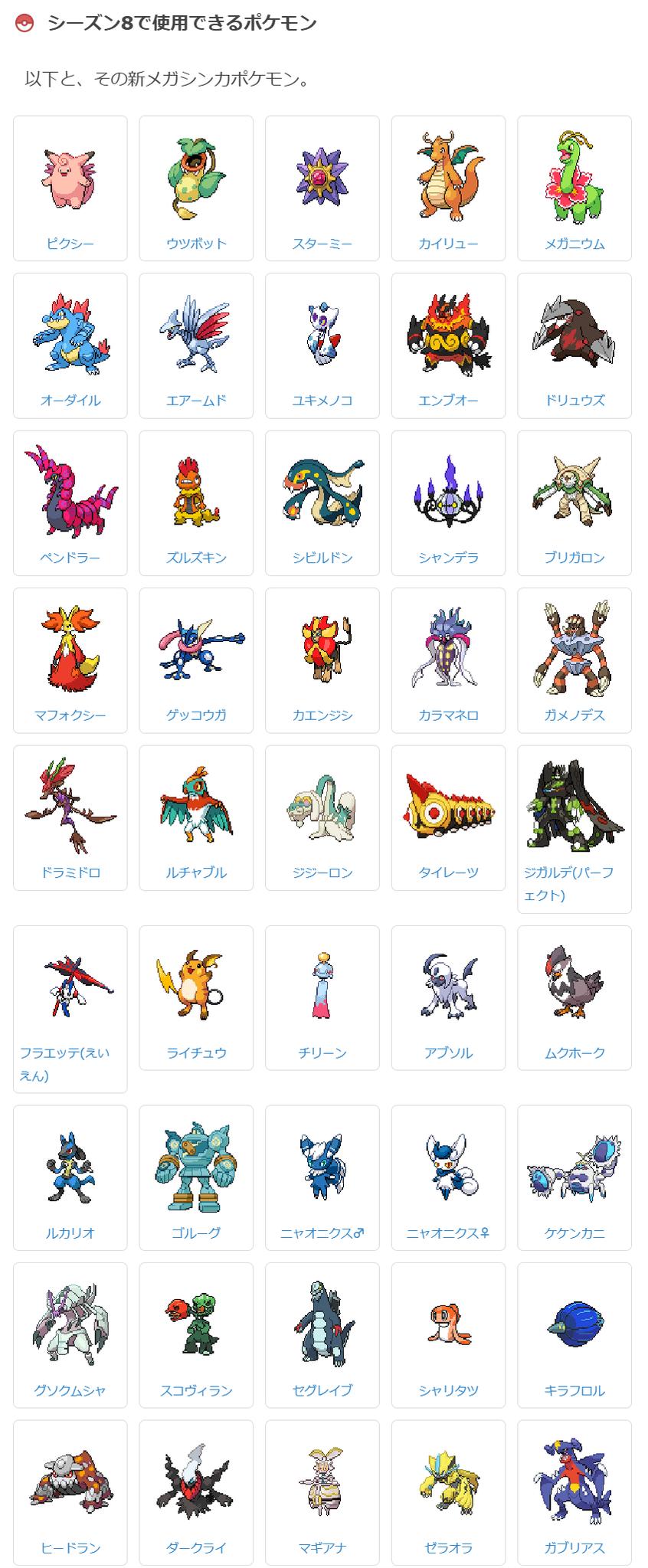Open the ピクシー card

point(70,188)
